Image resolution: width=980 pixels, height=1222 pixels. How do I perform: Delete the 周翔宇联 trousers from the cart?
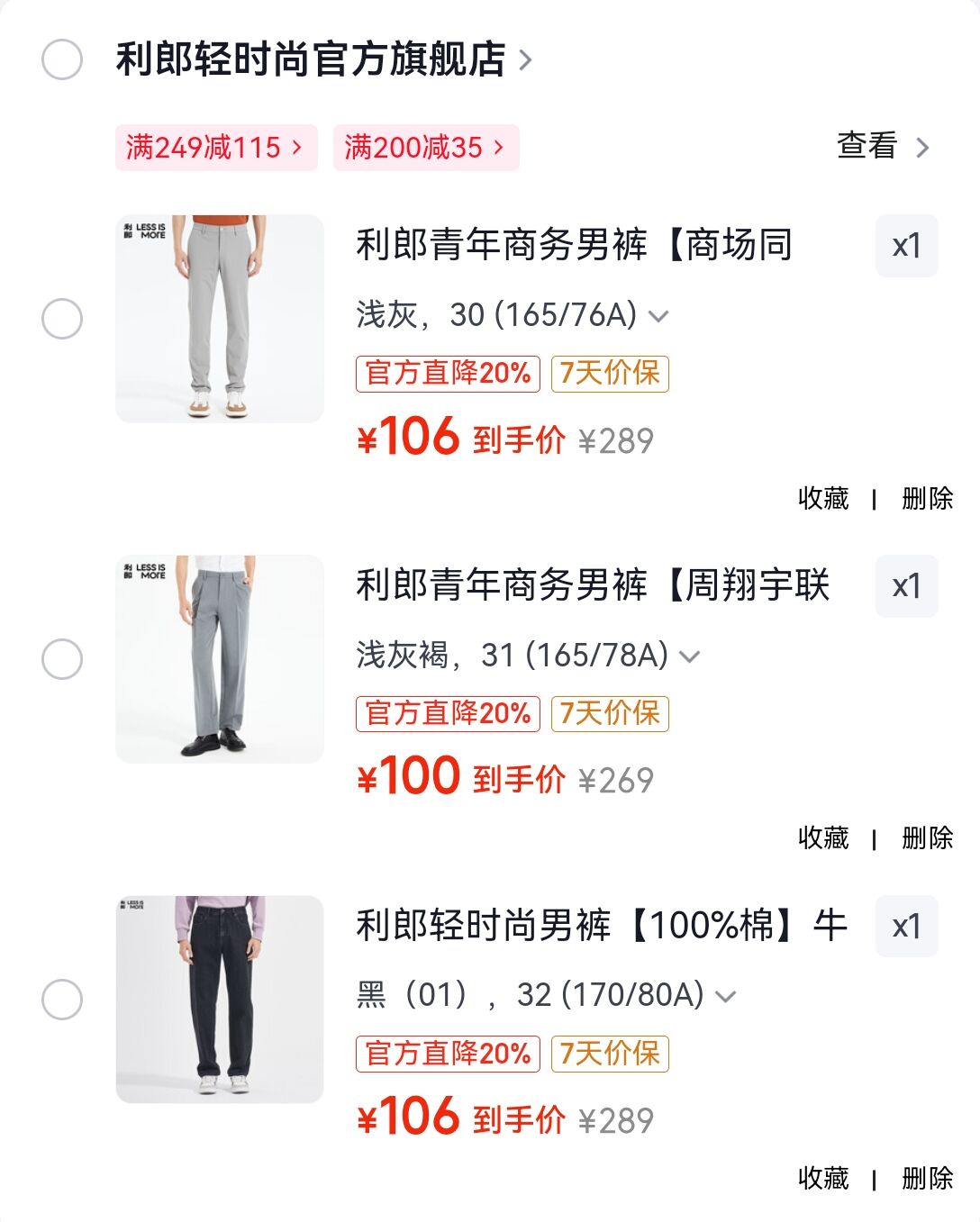point(927,837)
